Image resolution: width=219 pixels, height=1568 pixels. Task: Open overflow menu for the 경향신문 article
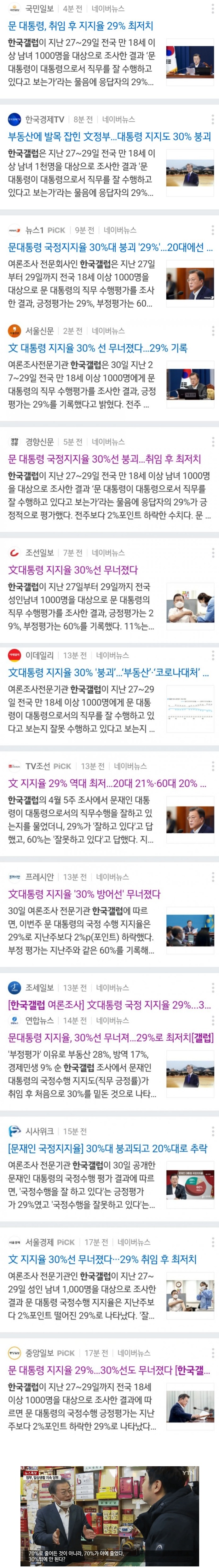tap(212, 441)
